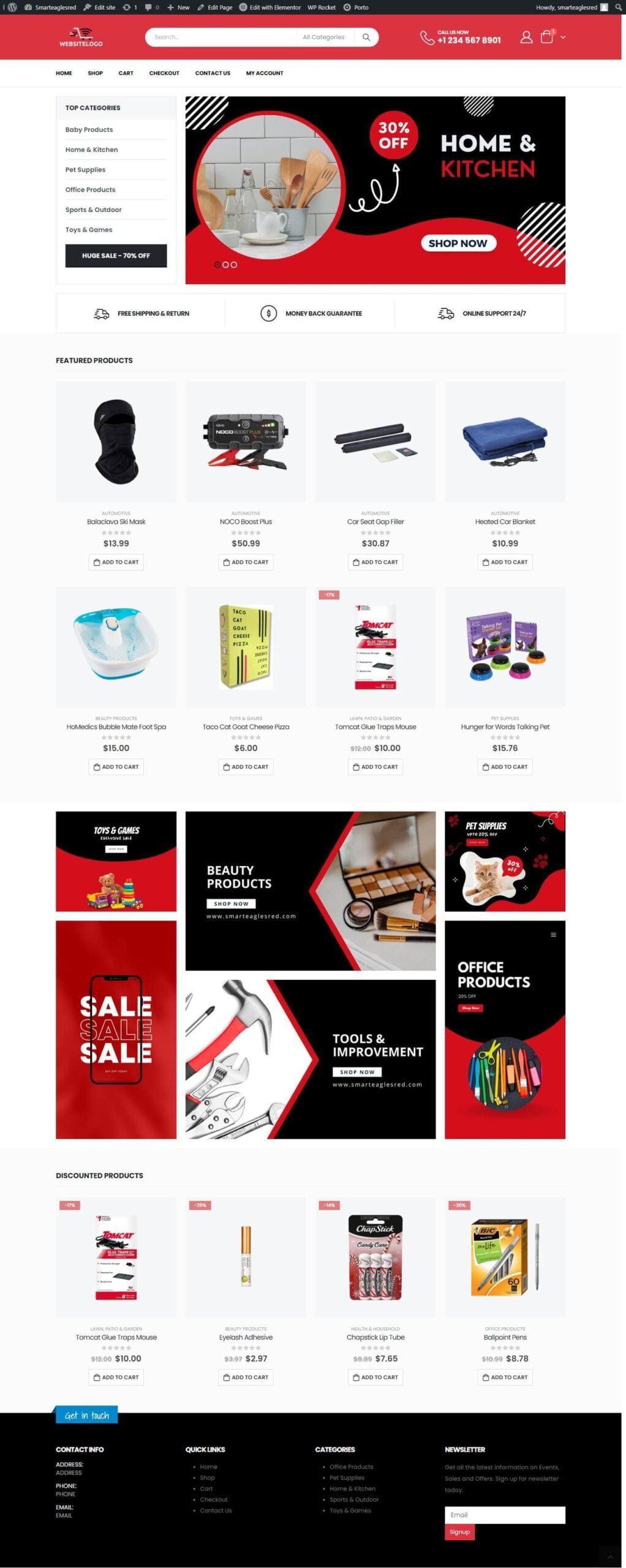Viewport: 626px width, 1568px height.
Task: Tap the search box in the header
Action: point(221,37)
